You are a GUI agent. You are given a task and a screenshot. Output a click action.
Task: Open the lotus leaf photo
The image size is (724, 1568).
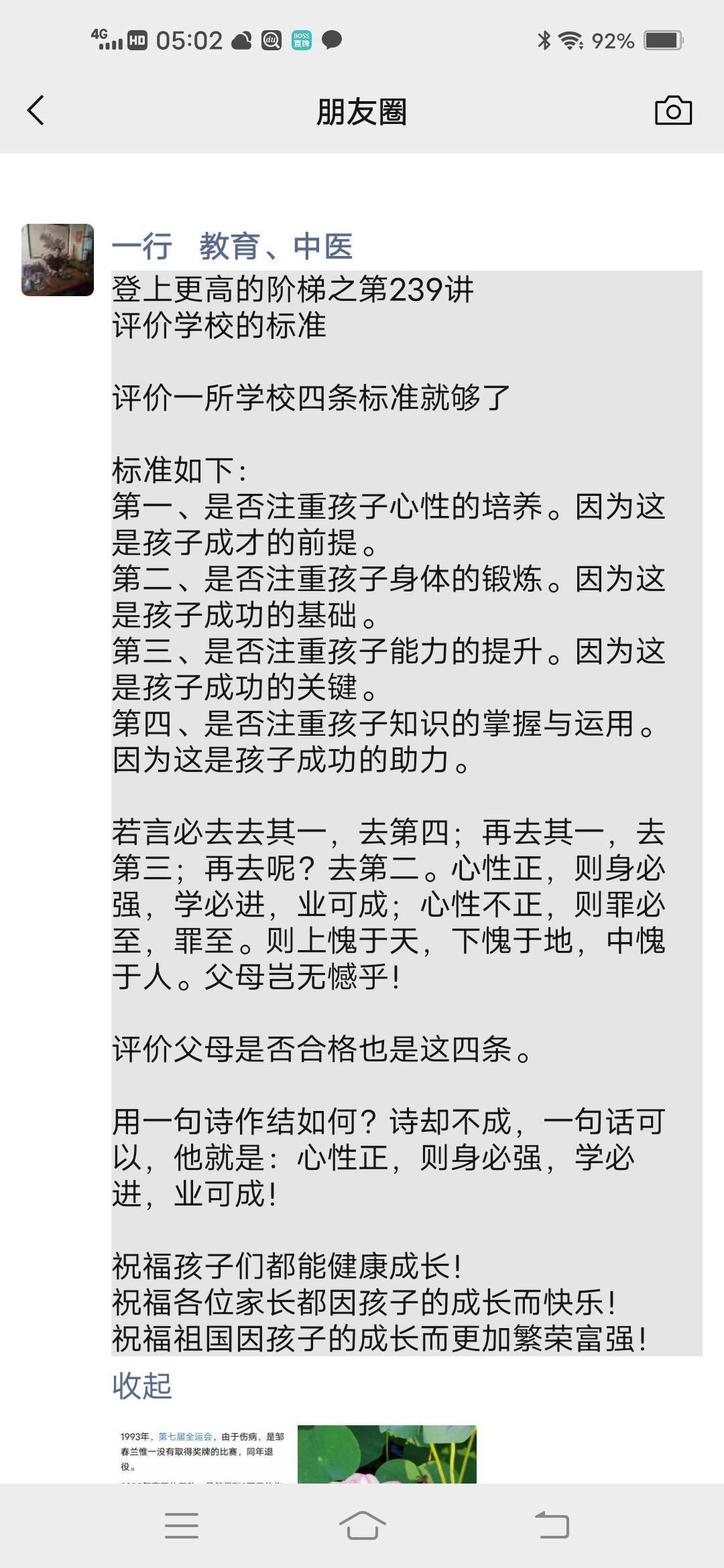coord(387,1453)
